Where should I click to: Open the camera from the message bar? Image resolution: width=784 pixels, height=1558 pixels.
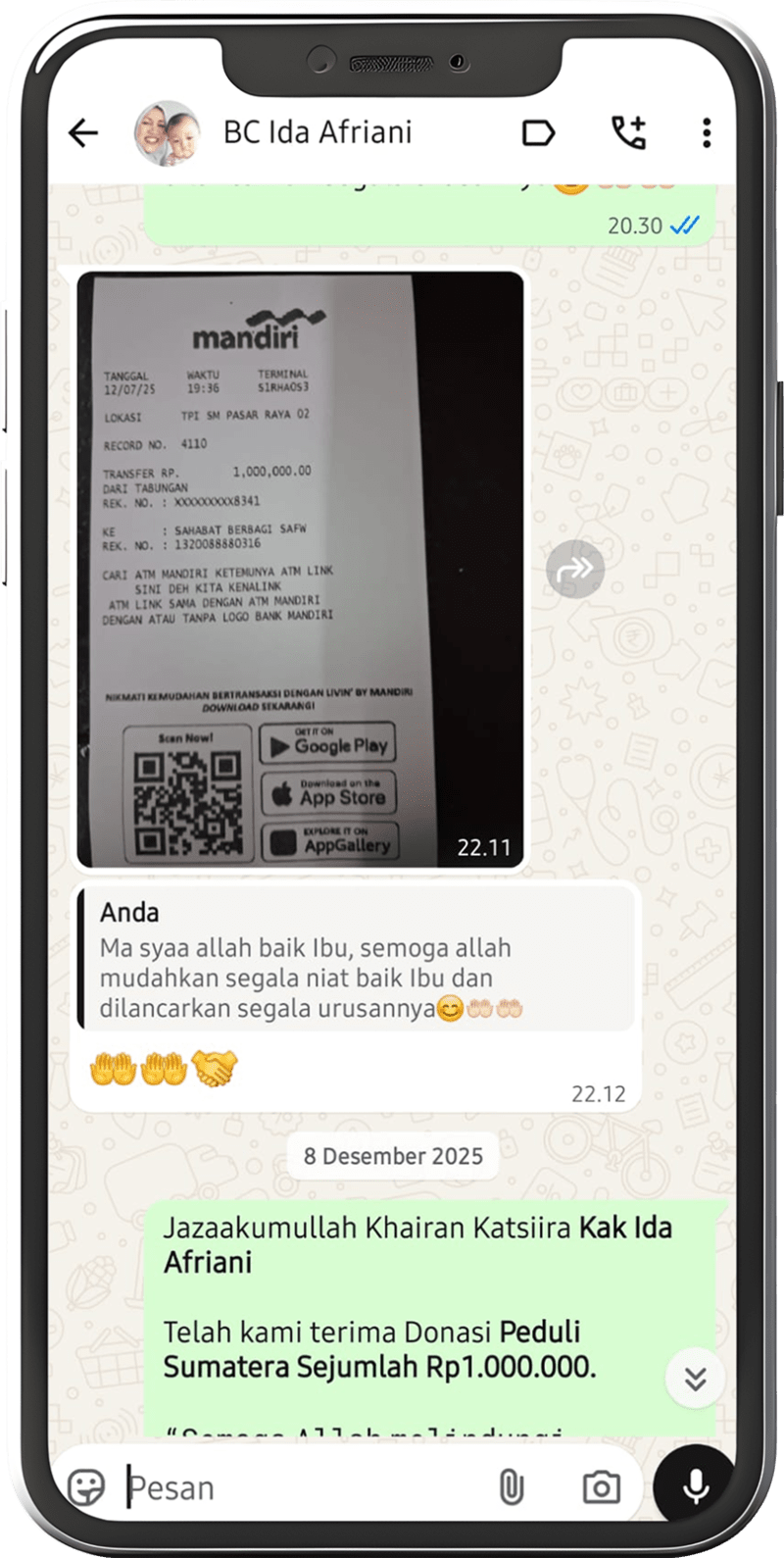click(x=601, y=1487)
